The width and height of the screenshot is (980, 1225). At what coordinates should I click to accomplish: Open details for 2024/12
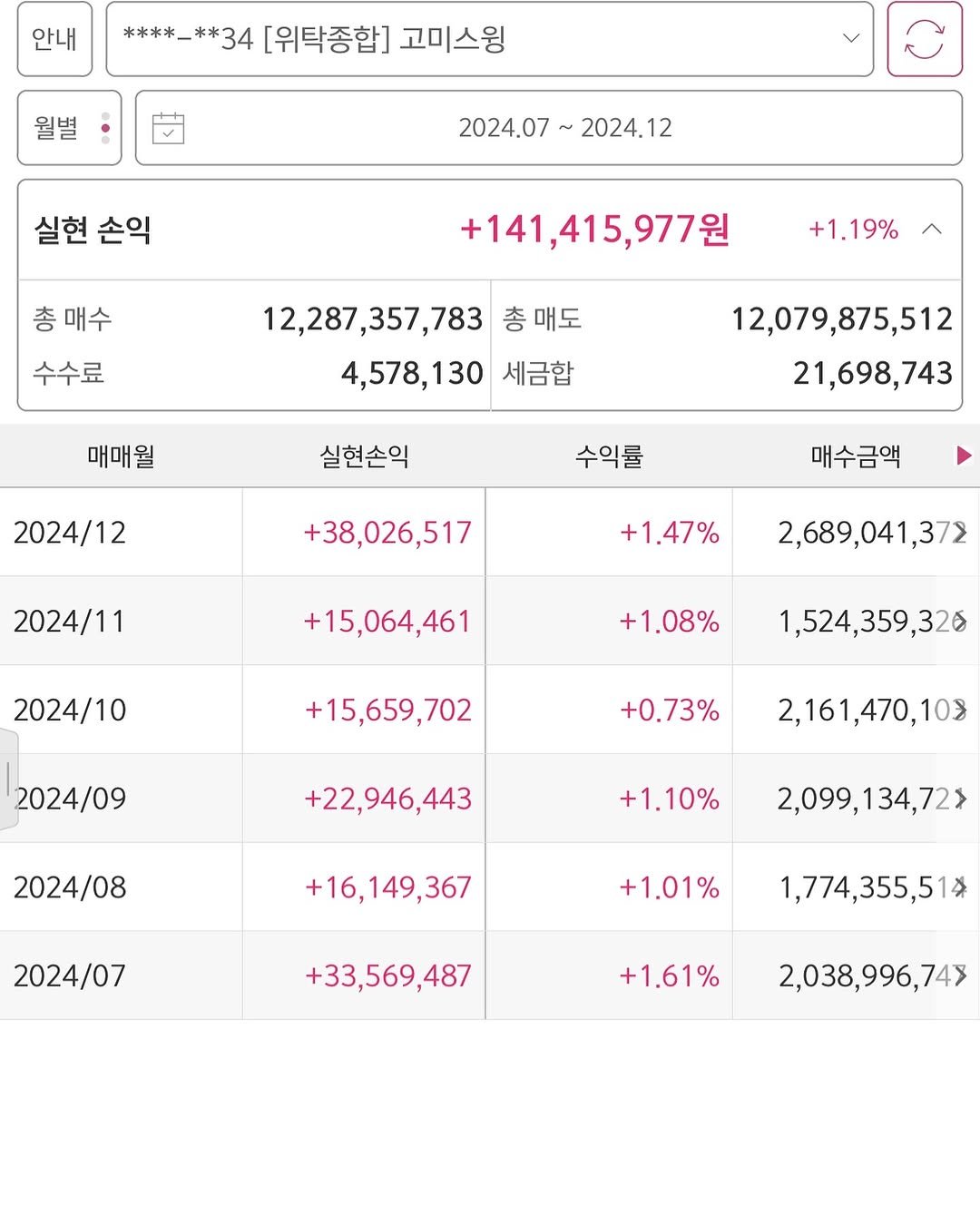(x=960, y=532)
